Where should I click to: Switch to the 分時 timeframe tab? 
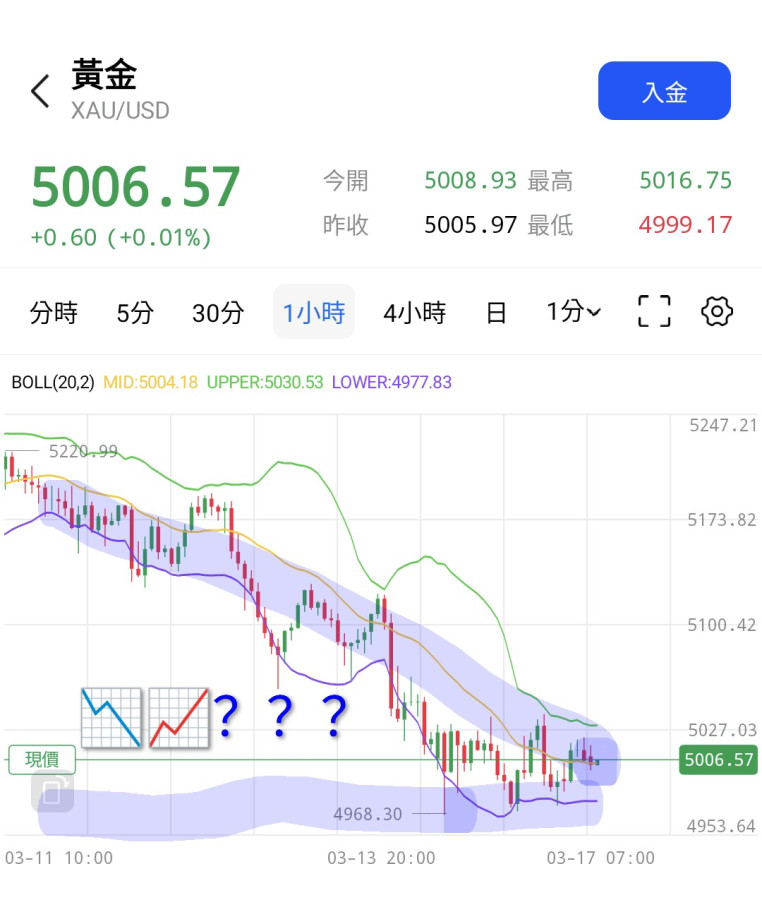click(54, 312)
